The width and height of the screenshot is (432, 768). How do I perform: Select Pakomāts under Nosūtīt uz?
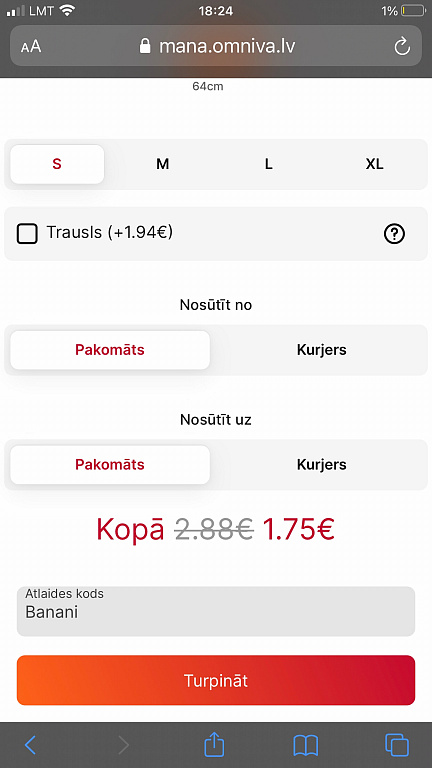click(110, 464)
